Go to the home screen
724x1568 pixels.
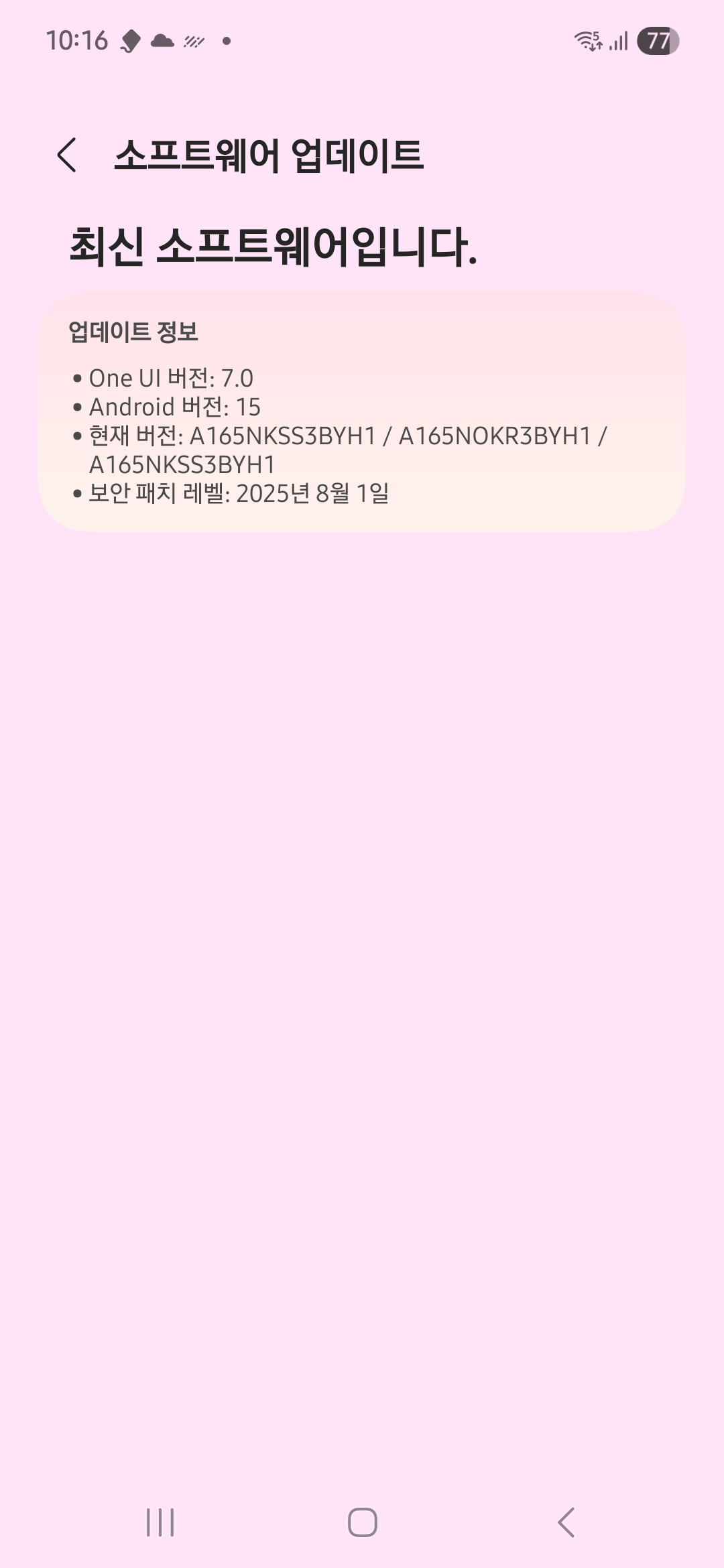tap(362, 1522)
